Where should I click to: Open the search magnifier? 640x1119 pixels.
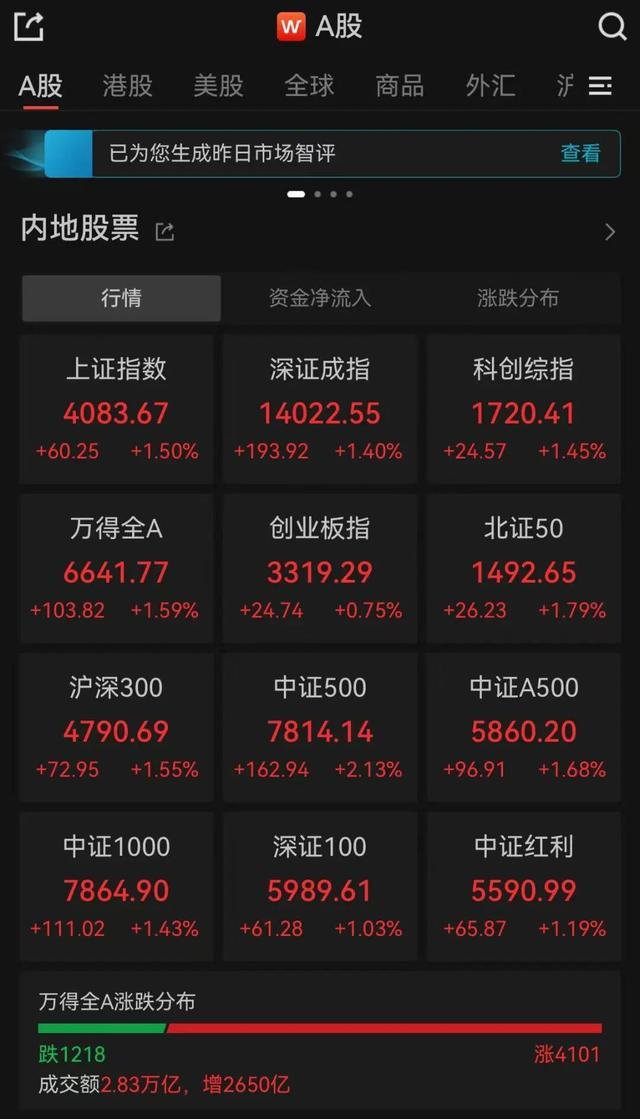pyautogui.click(x=611, y=26)
